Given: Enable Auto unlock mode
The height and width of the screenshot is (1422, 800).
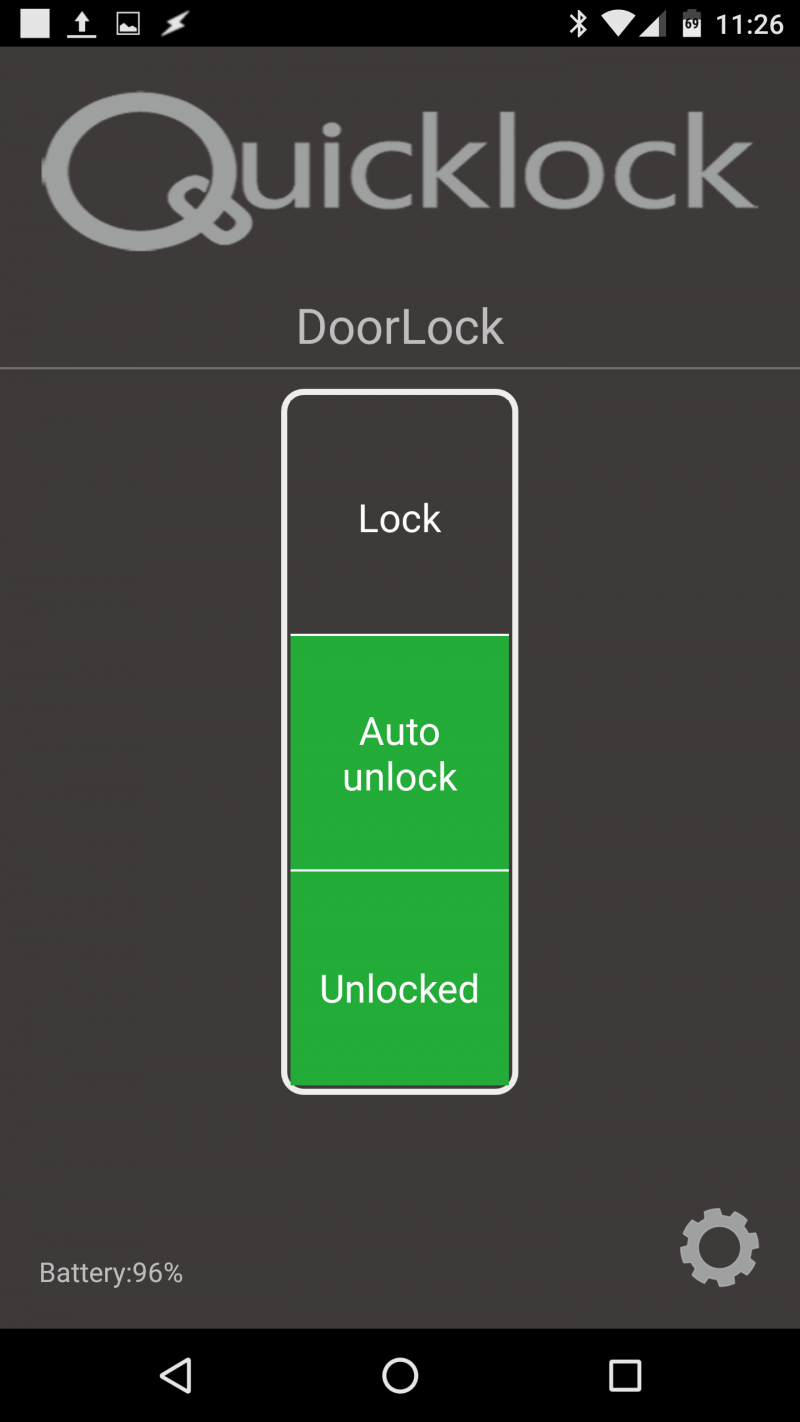Looking at the screenshot, I should (399, 753).
